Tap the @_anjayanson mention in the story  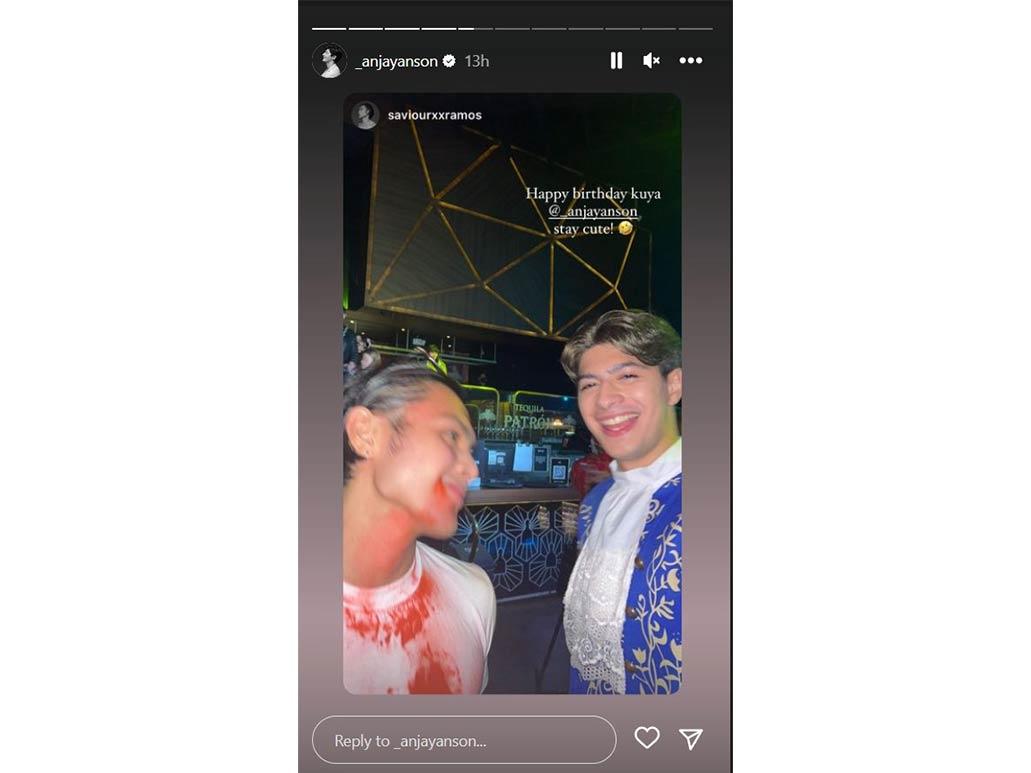[593, 211]
